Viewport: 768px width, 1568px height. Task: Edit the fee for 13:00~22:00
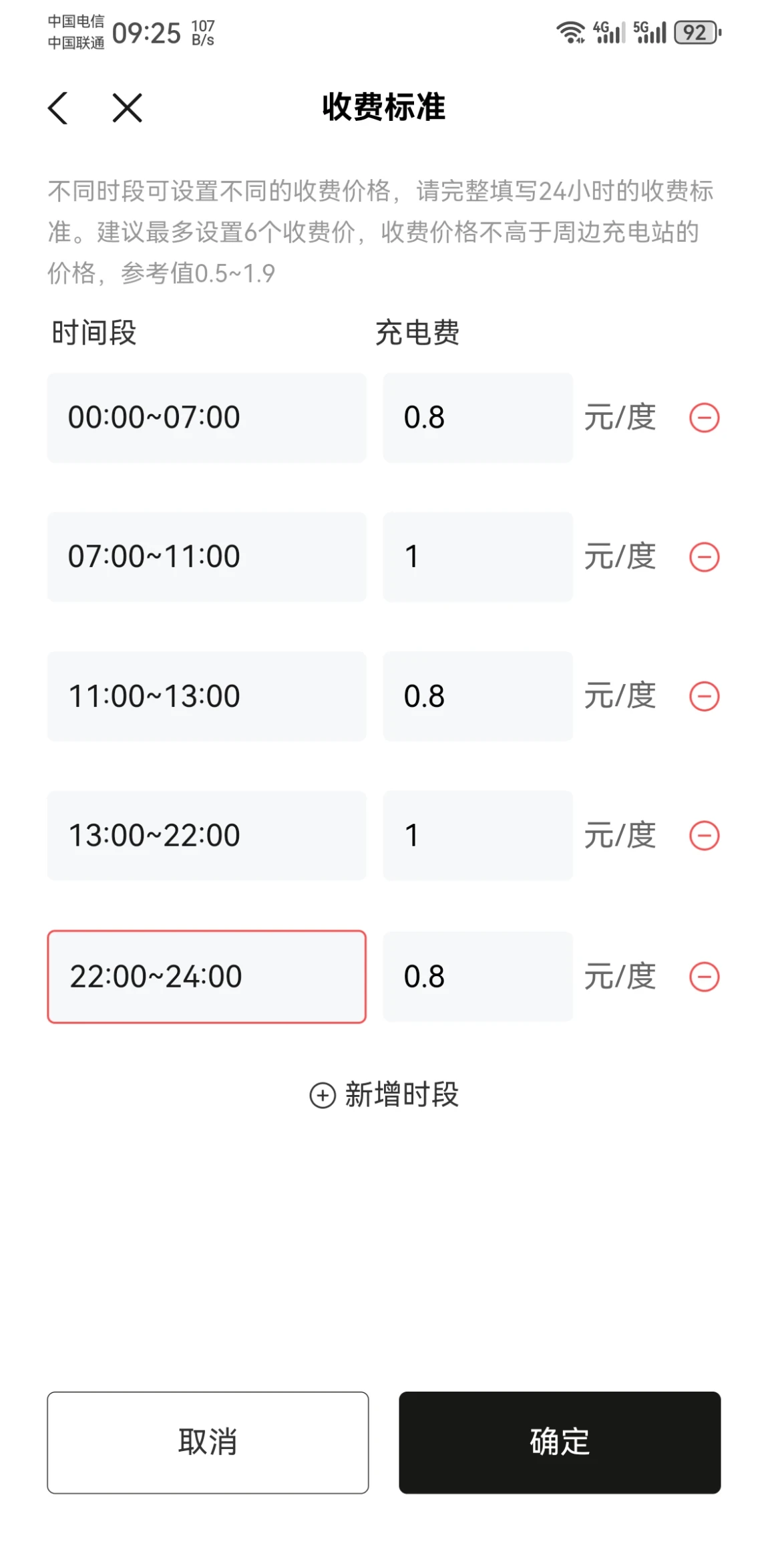[477, 836]
